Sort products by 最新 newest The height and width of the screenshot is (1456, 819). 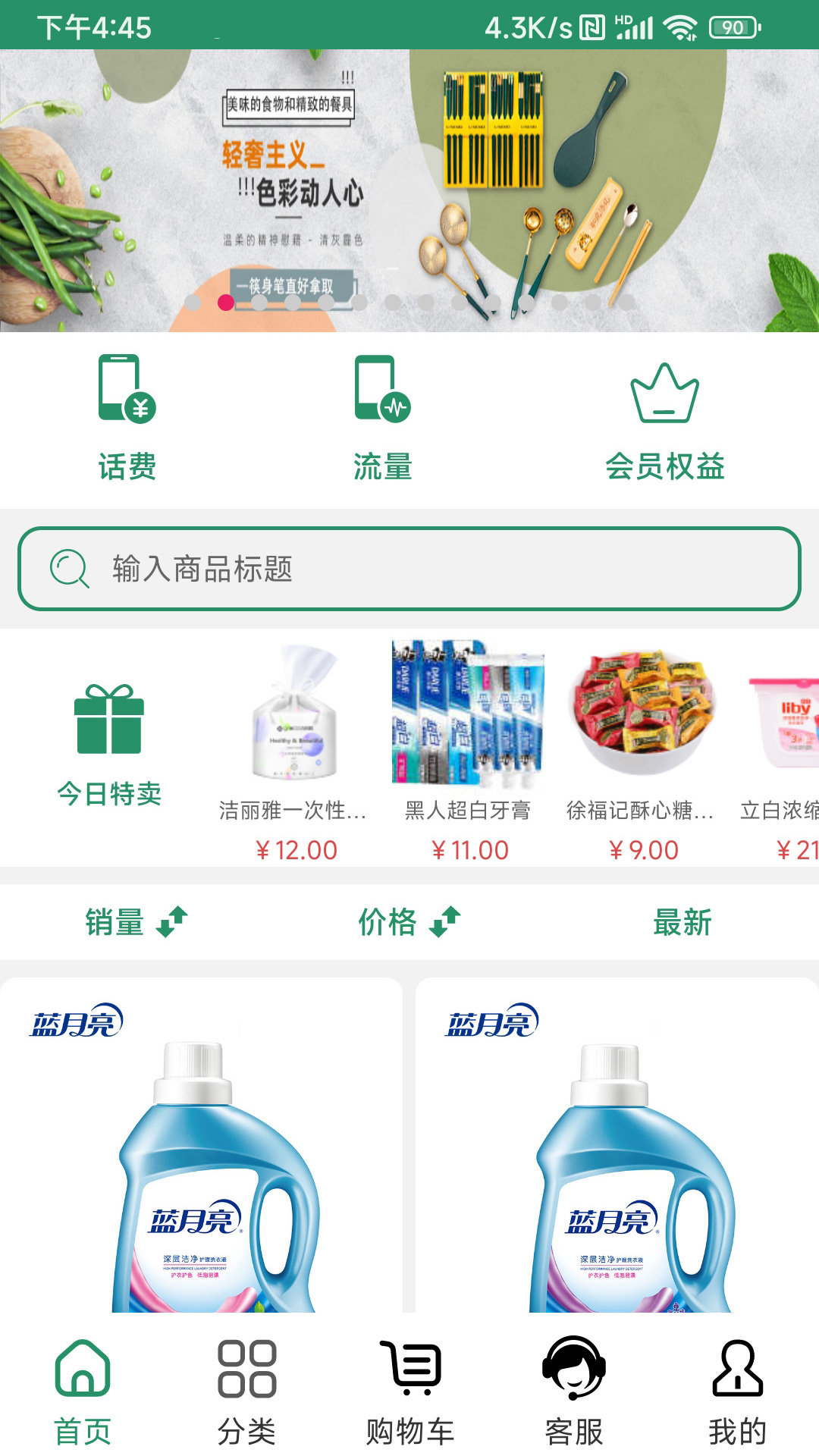pyautogui.click(x=682, y=922)
